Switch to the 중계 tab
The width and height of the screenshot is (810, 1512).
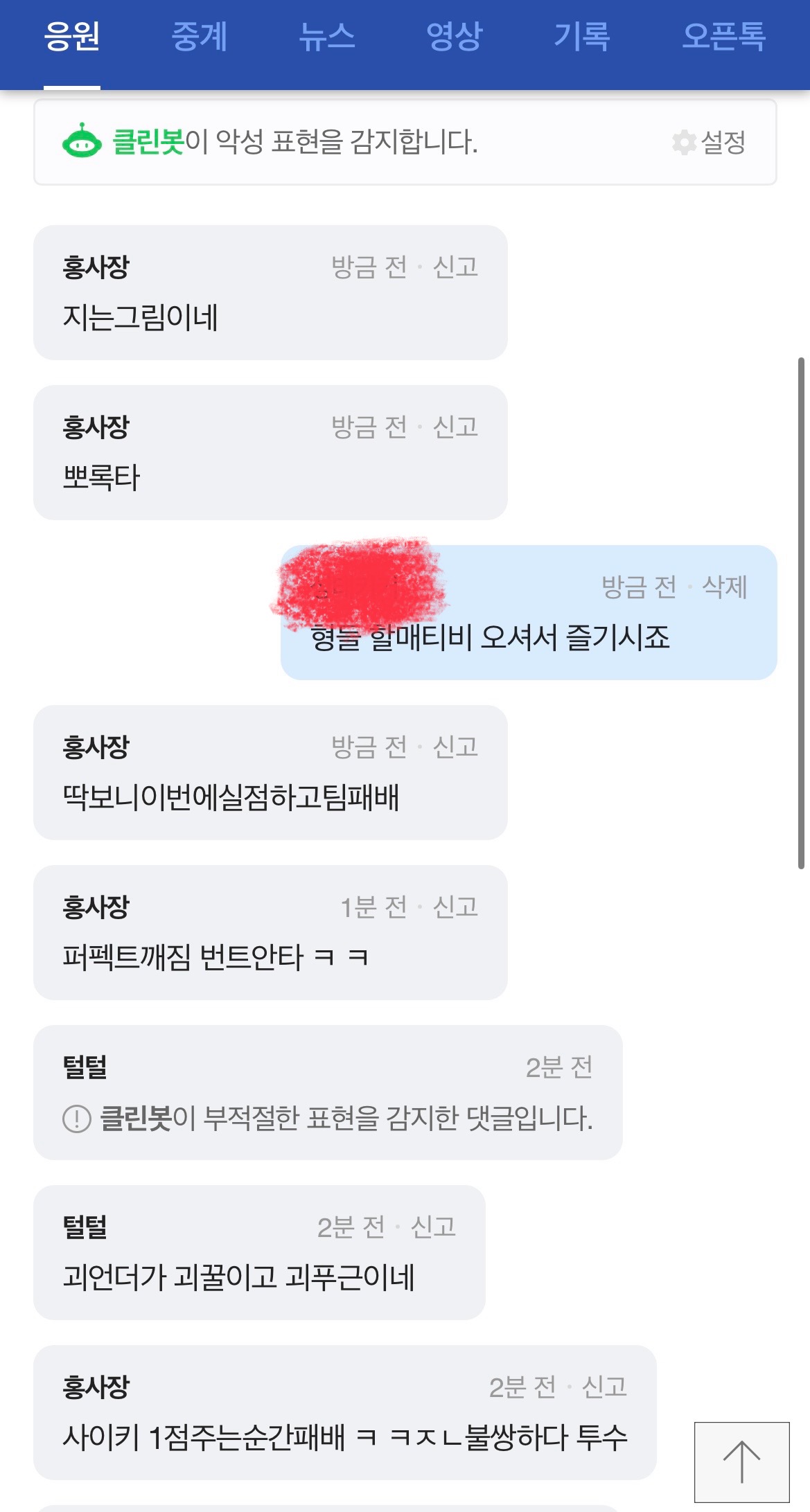point(200,37)
